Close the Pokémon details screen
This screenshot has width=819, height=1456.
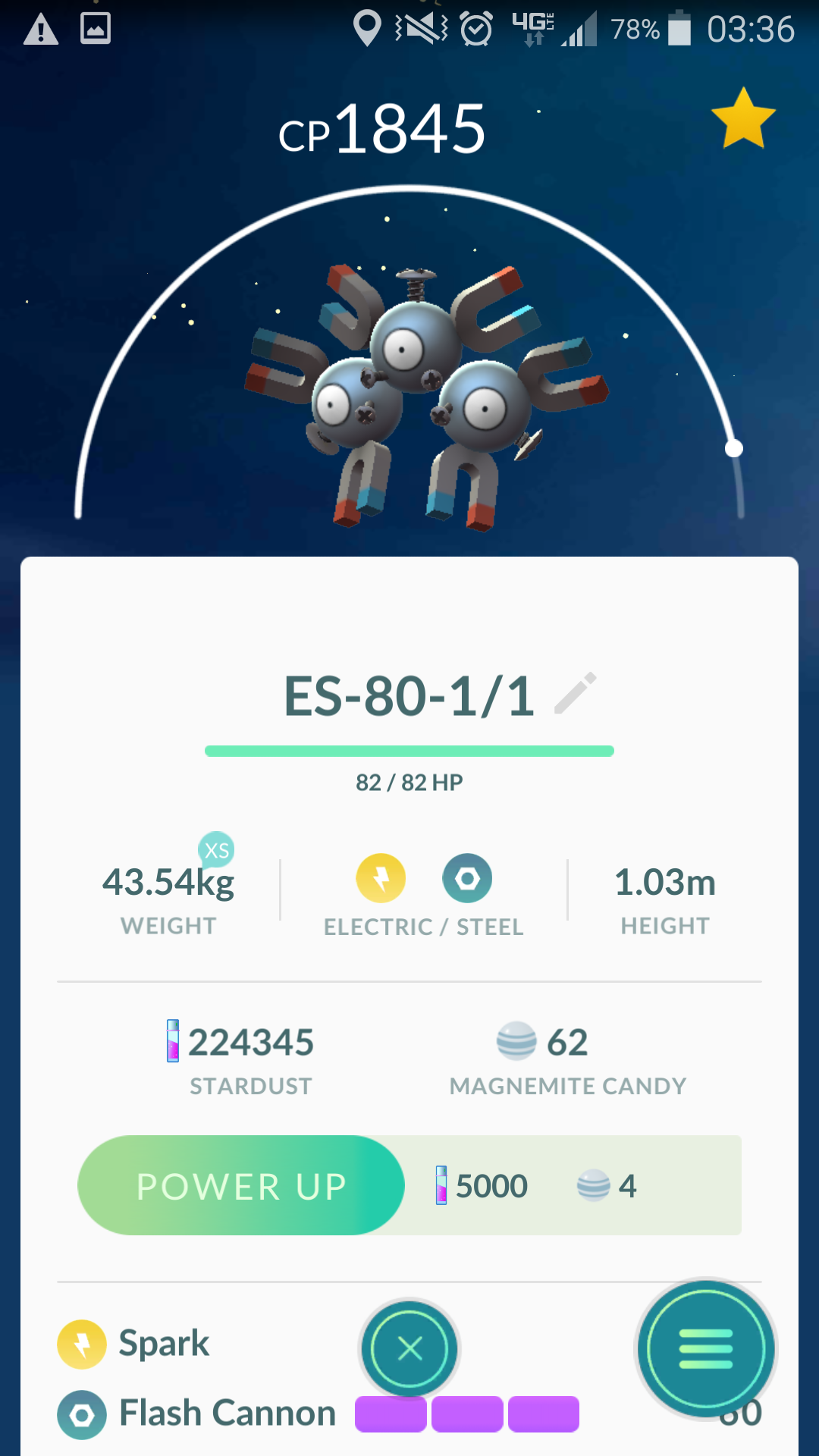[409, 1349]
